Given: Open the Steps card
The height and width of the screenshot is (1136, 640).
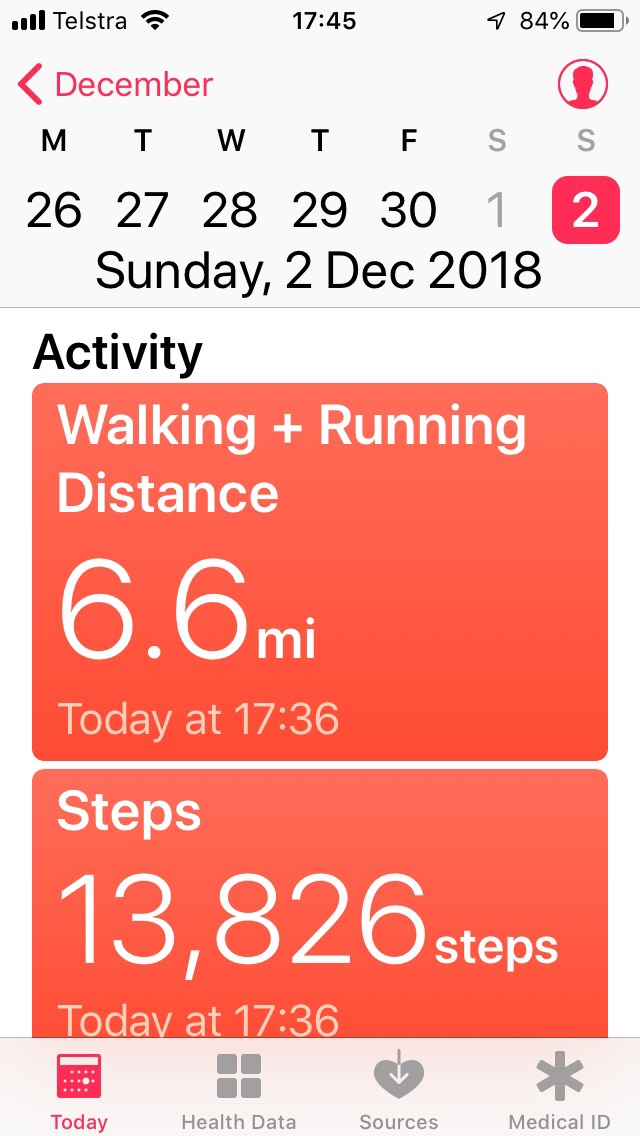Looking at the screenshot, I should [320, 900].
